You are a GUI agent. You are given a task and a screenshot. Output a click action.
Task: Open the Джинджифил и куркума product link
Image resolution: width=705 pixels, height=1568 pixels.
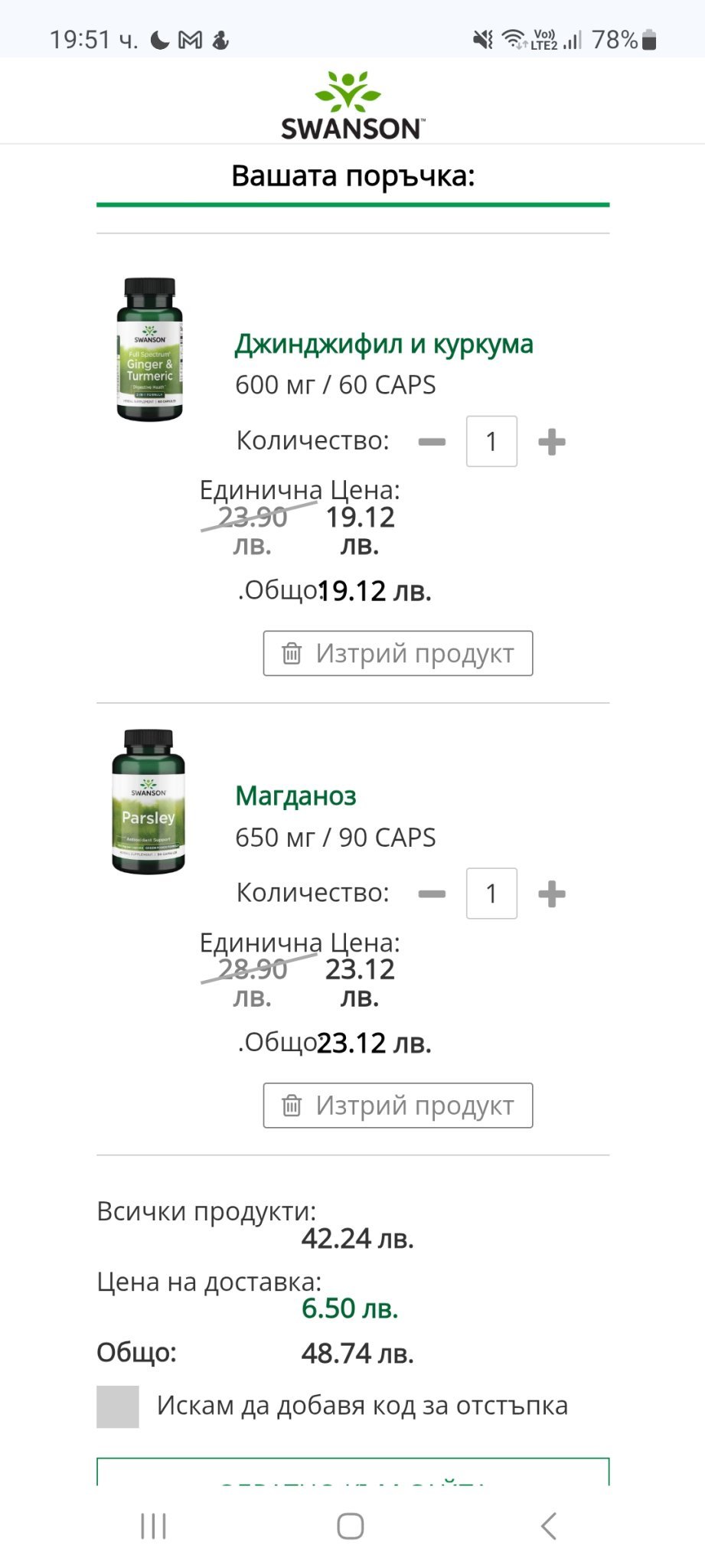[384, 345]
